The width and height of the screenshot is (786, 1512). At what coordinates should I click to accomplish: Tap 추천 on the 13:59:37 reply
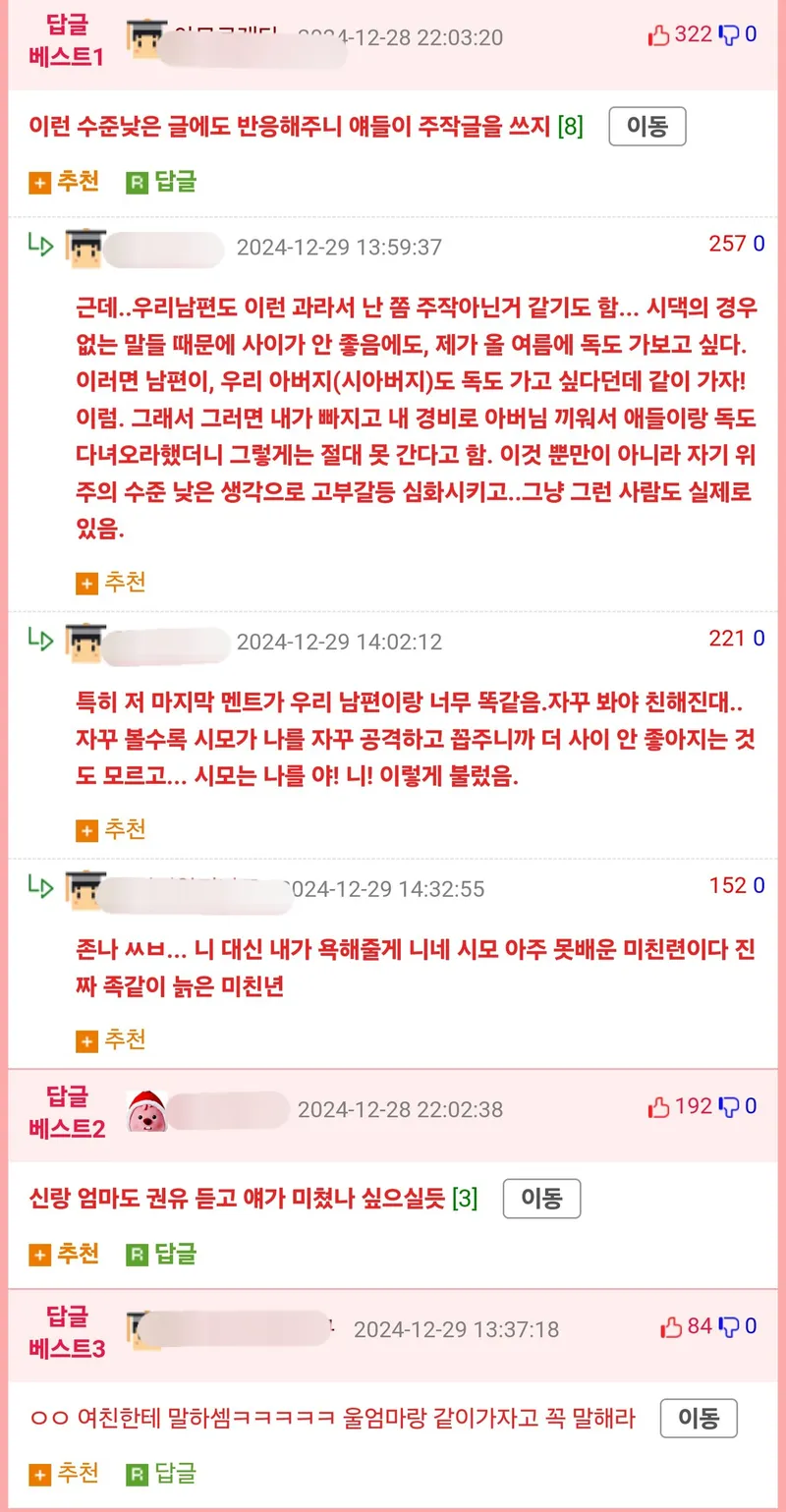tap(111, 583)
